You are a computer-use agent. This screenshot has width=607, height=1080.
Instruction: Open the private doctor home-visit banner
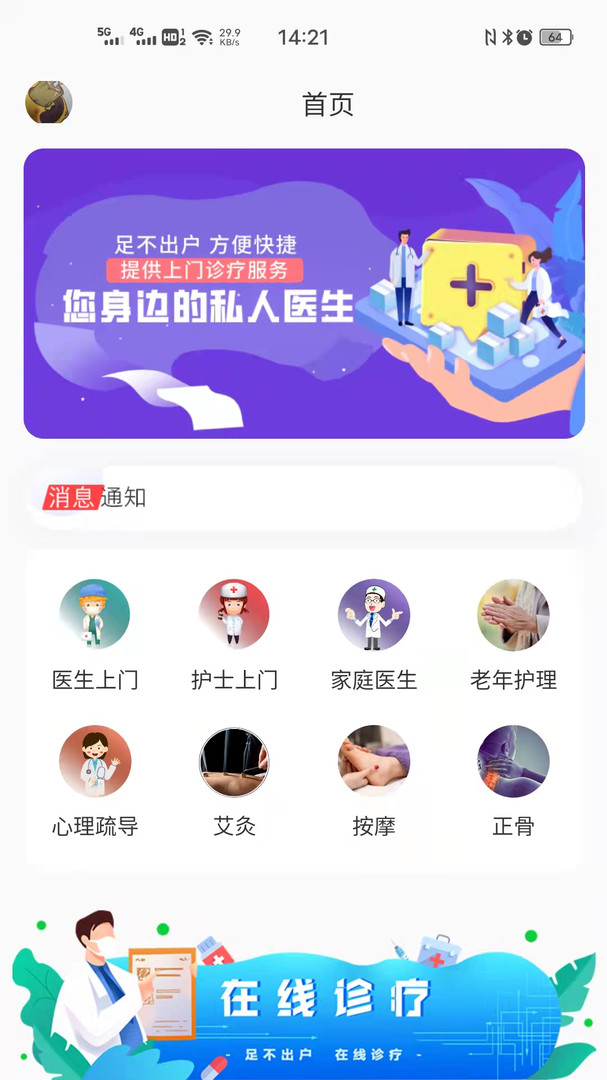(x=304, y=294)
